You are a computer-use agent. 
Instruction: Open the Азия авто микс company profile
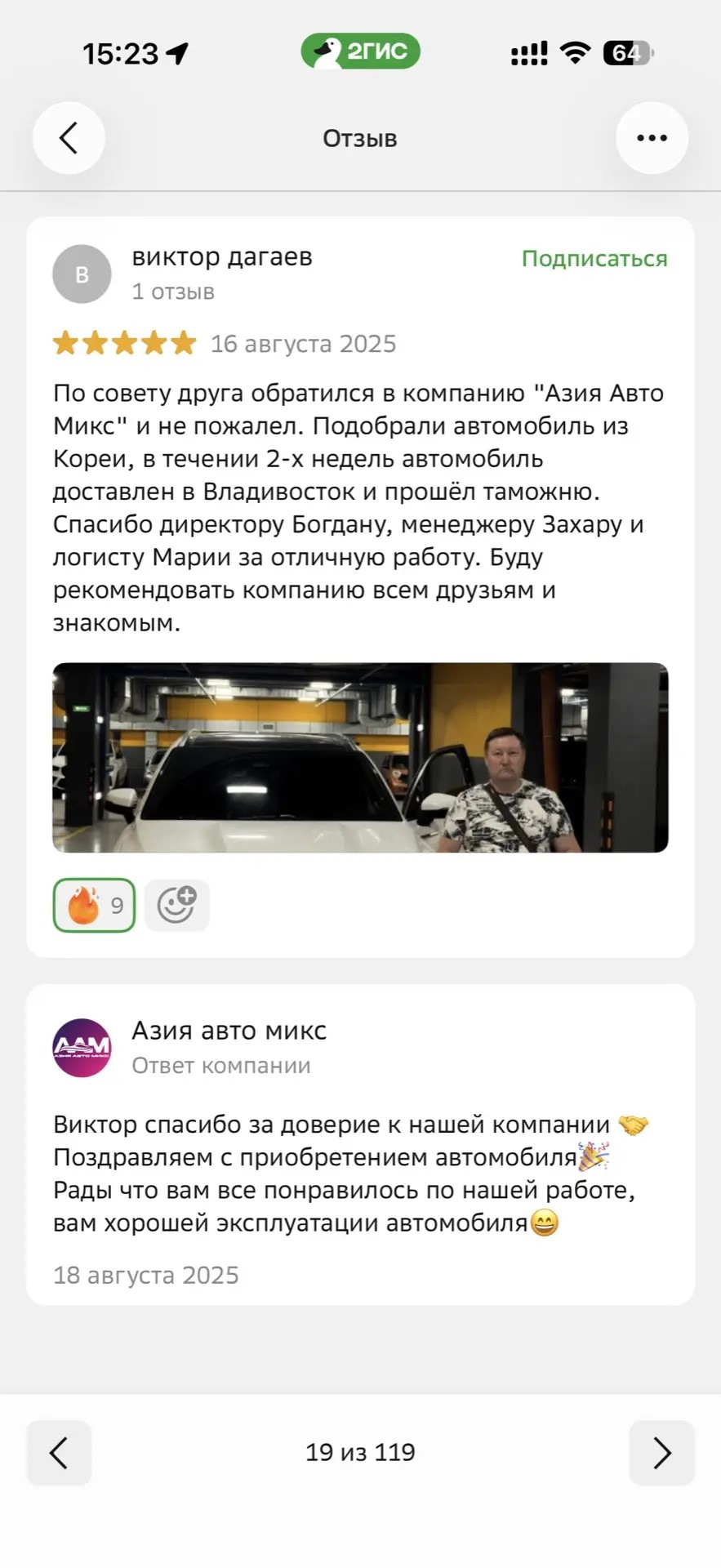[x=229, y=1031]
